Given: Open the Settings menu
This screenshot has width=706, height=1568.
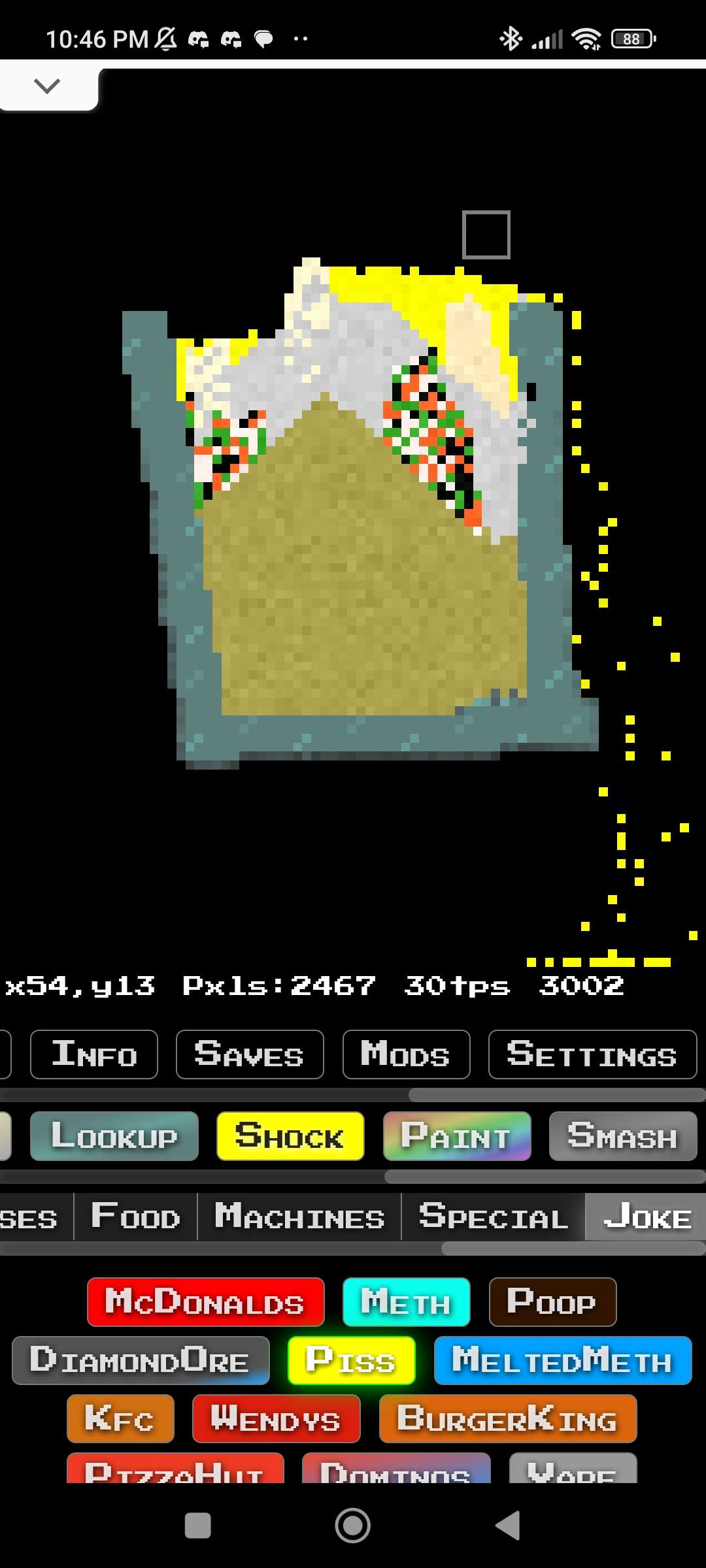Looking at the screenshot, I should [x=592, y=1054].
